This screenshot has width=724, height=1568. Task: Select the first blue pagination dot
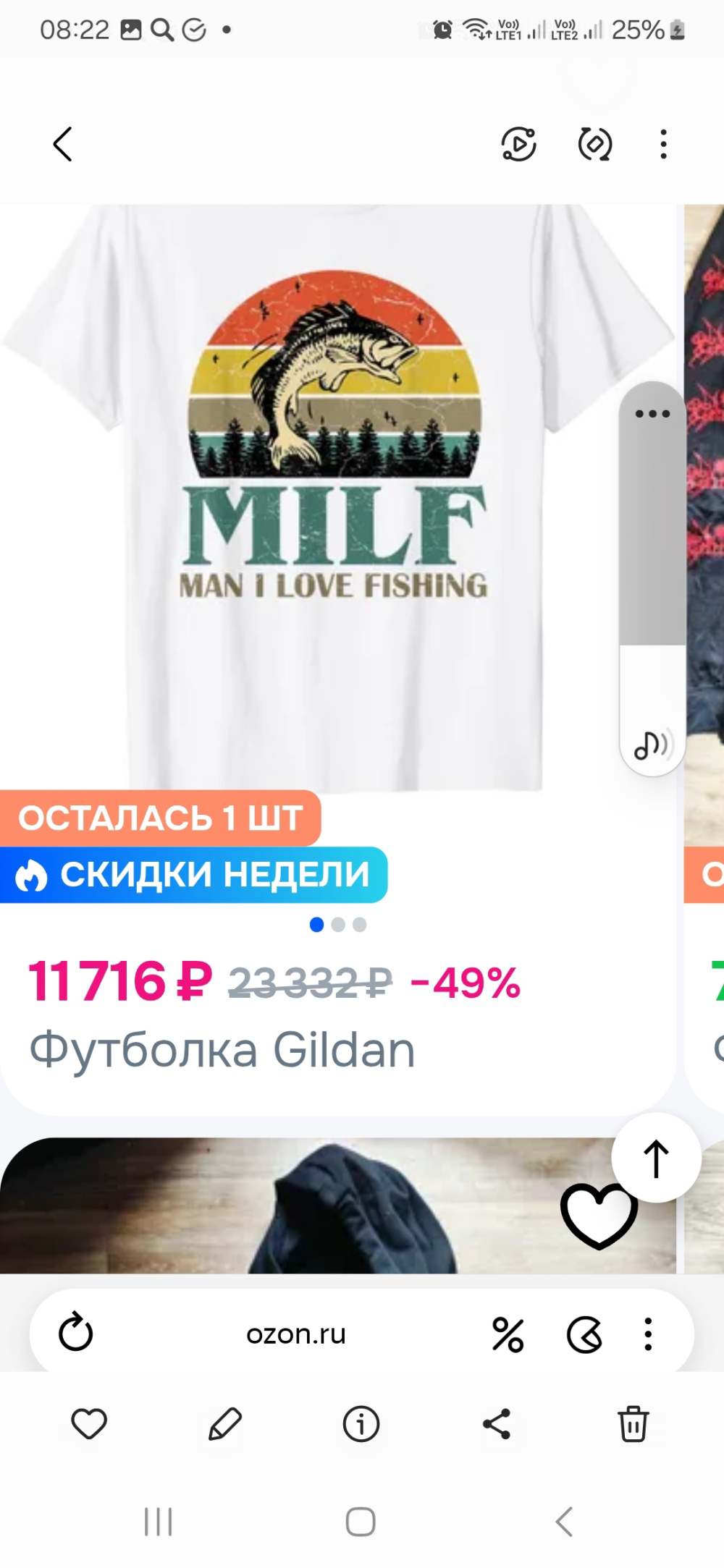coord(316,925)
